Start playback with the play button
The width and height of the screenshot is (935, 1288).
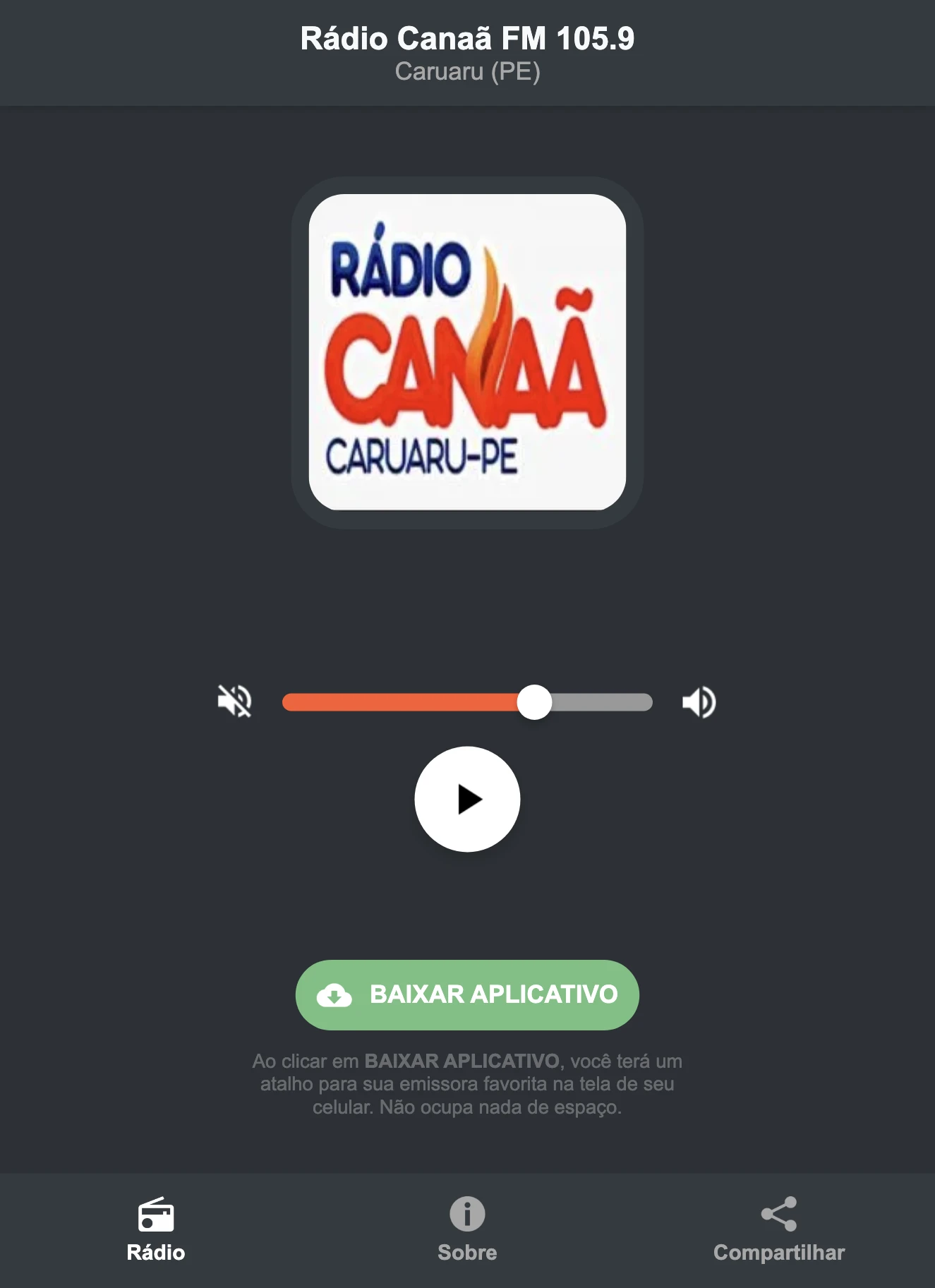pyautogui.click(x=467, y=799)
